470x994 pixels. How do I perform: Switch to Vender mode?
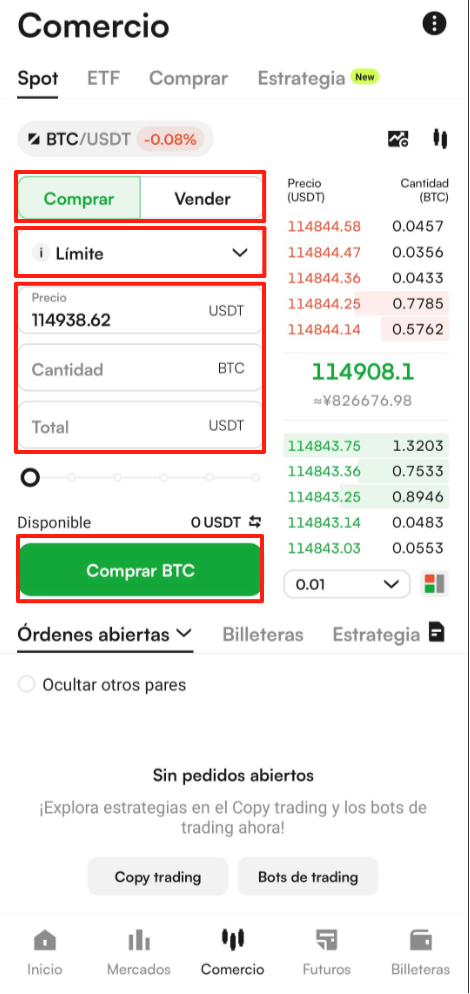[202, 199]
